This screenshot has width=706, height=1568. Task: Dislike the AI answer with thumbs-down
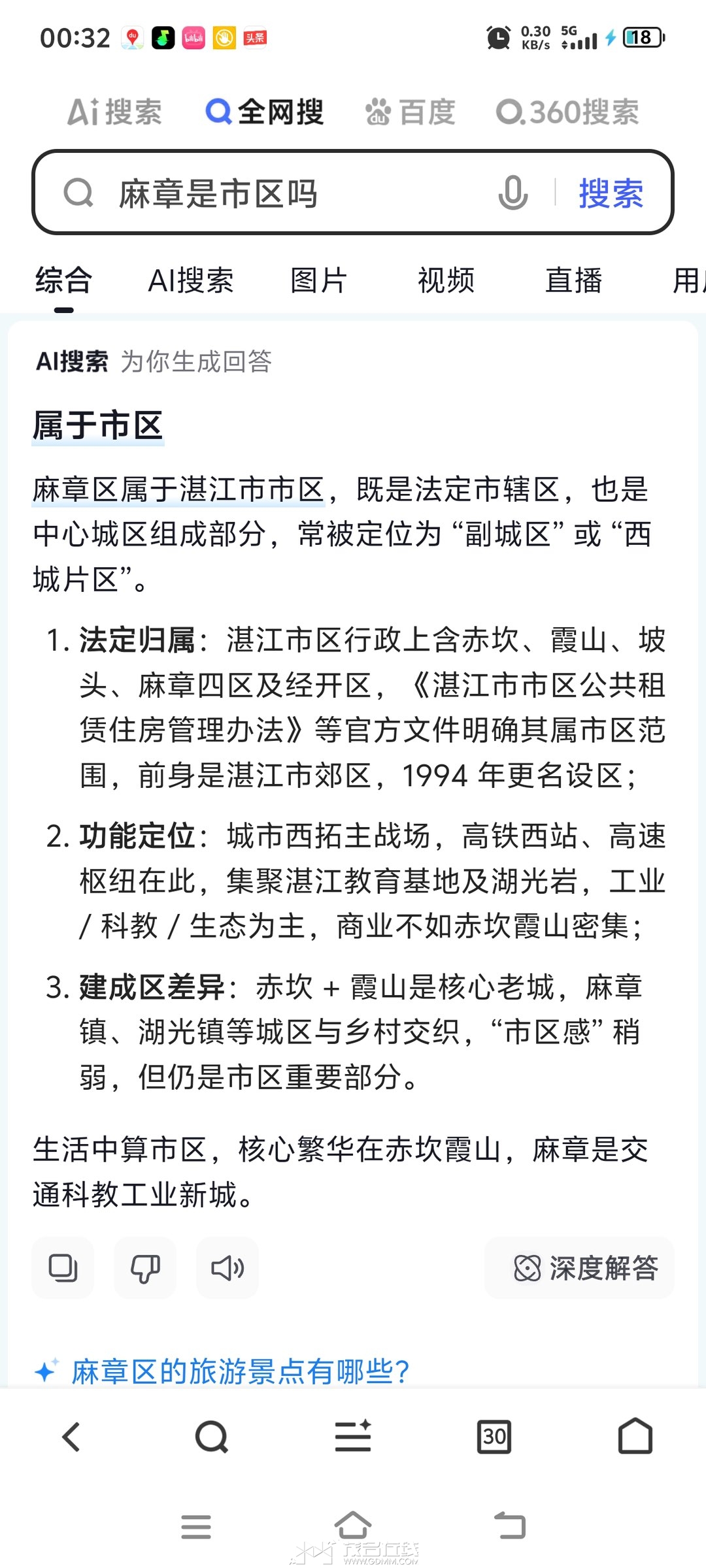[x=145, y=1268]
